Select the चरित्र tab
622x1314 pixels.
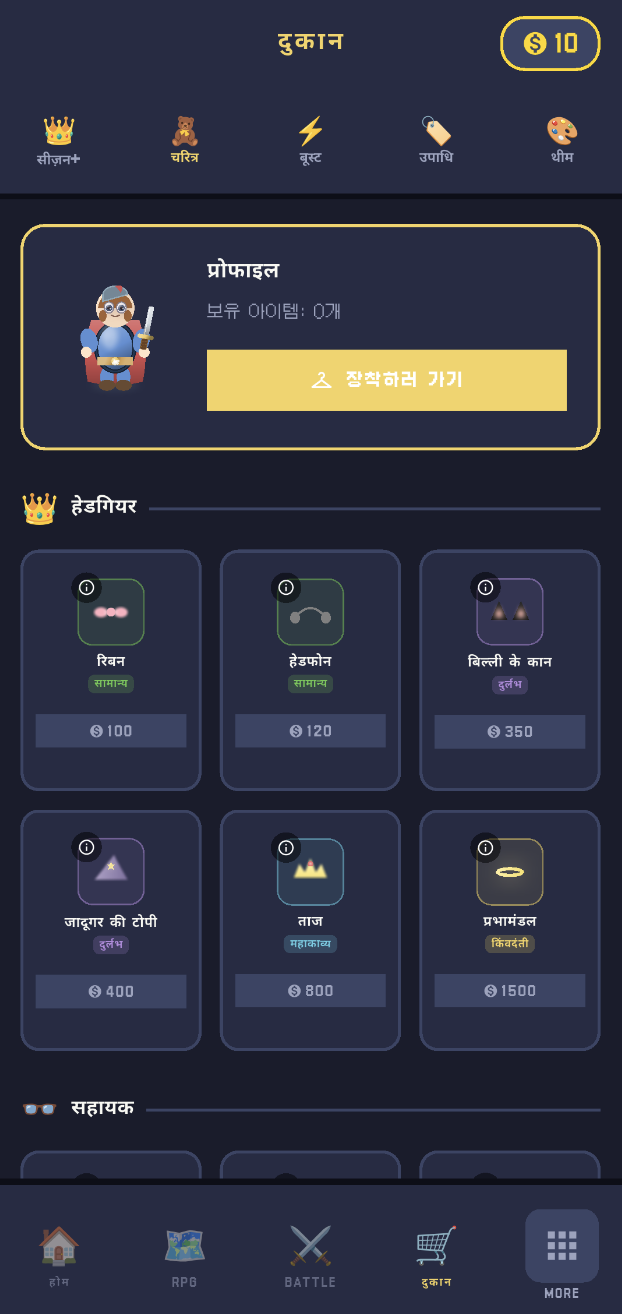(x=185, y=141)
